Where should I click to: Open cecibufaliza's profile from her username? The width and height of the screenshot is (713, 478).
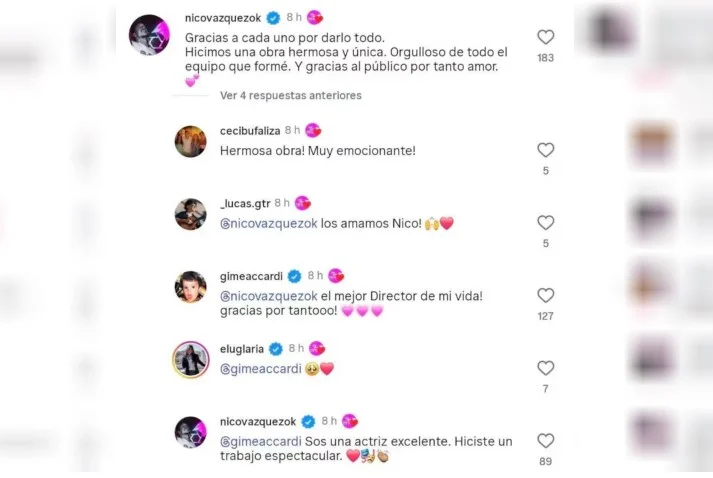249,131
